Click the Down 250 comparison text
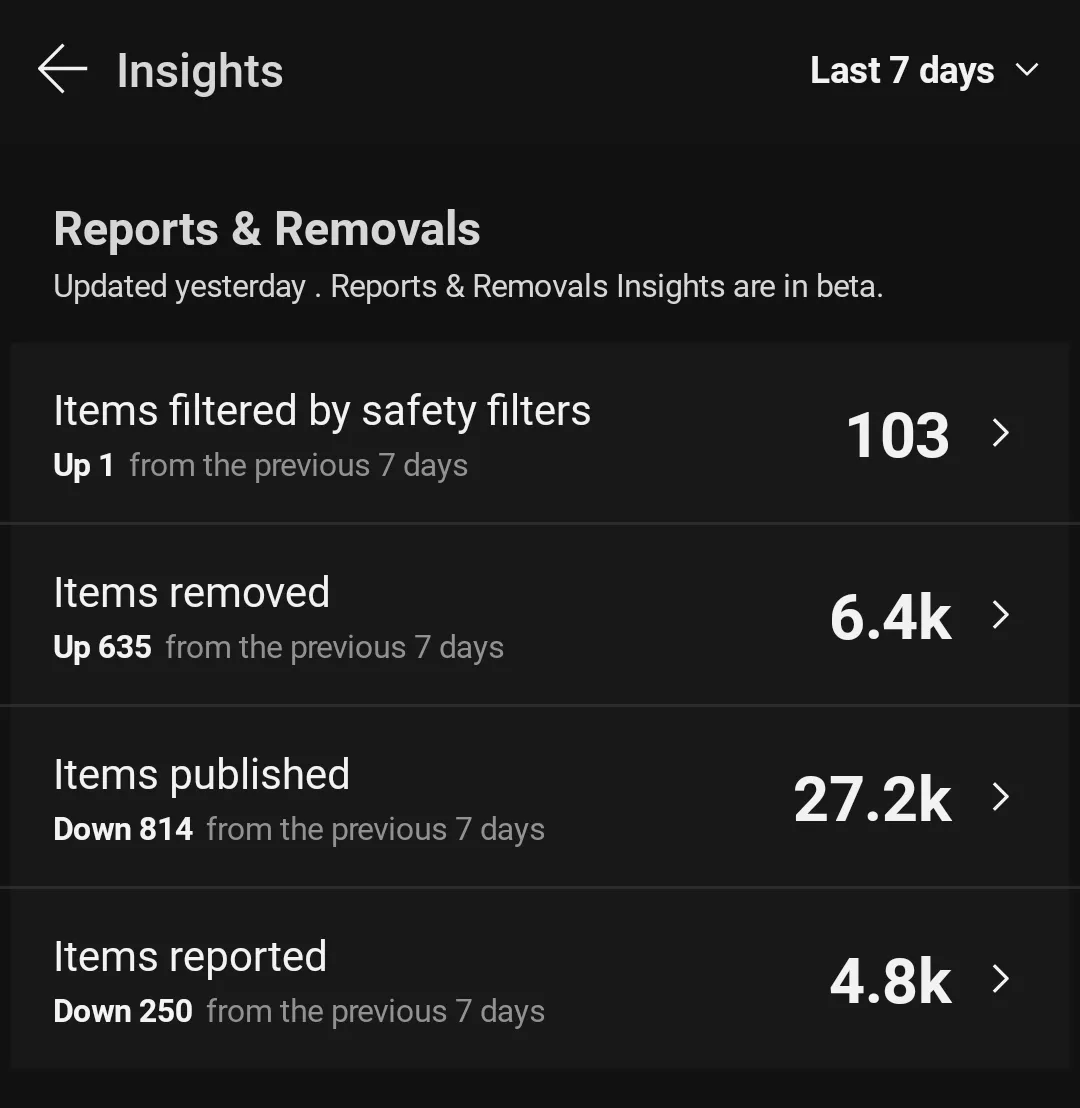This screenshot has height=1108, width=1080. point(122,1011)
